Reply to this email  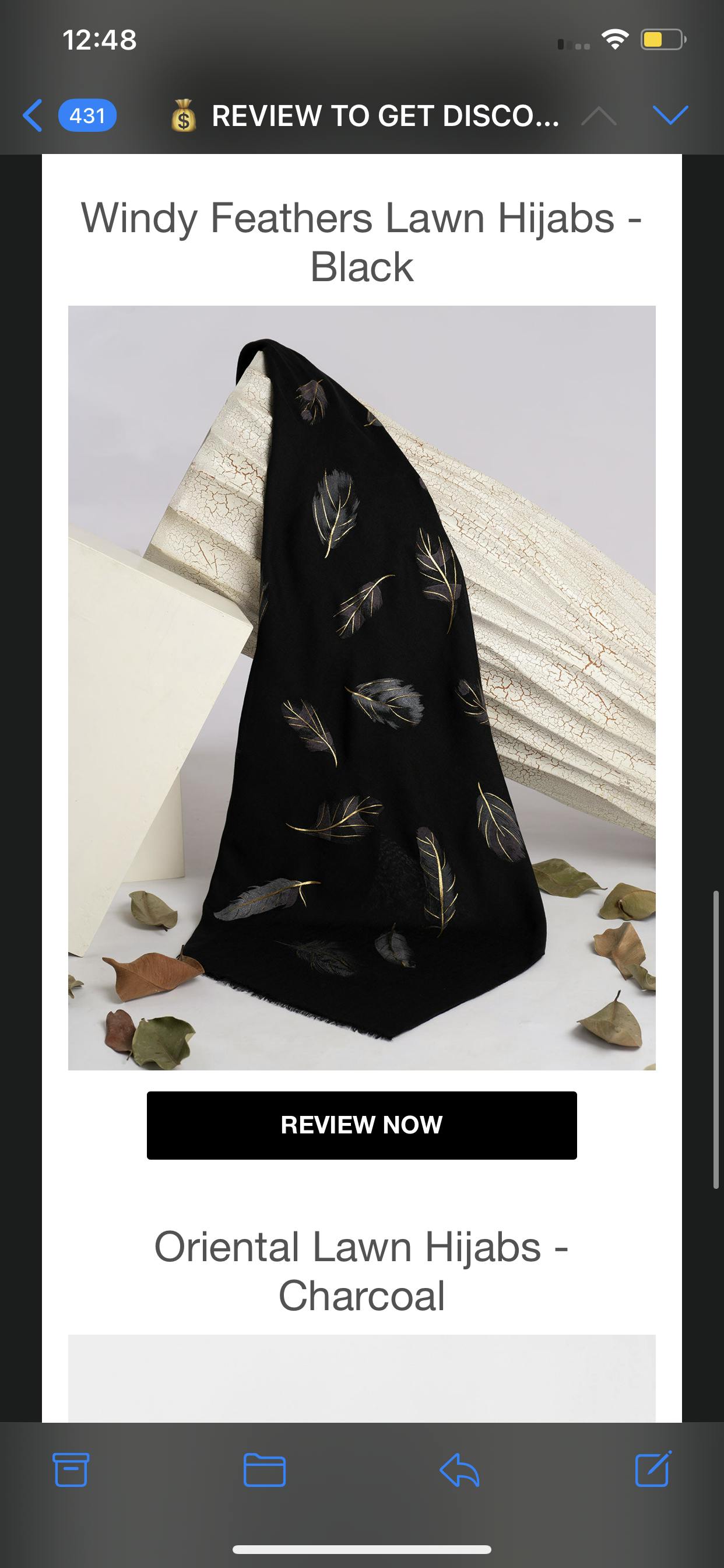(459, 1469)
